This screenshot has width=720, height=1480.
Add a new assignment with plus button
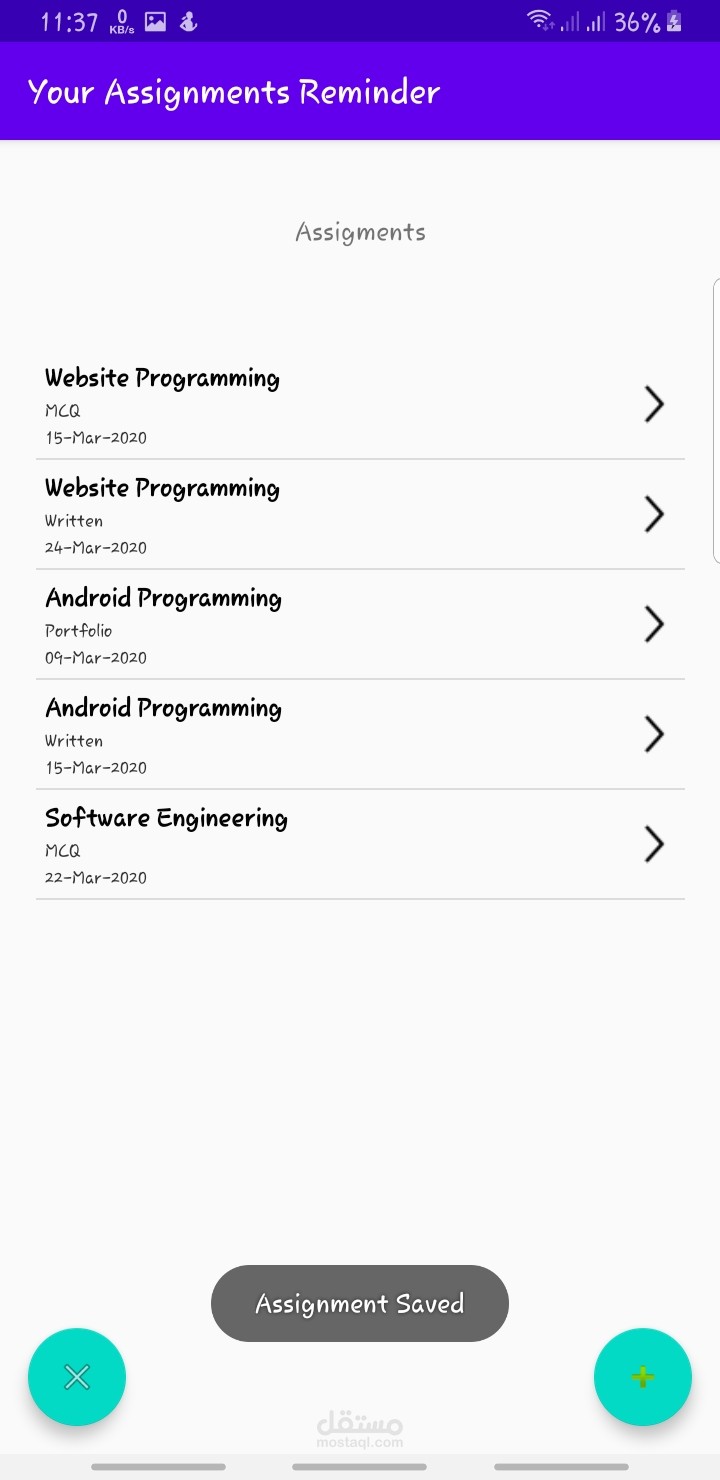[642, 1377]
